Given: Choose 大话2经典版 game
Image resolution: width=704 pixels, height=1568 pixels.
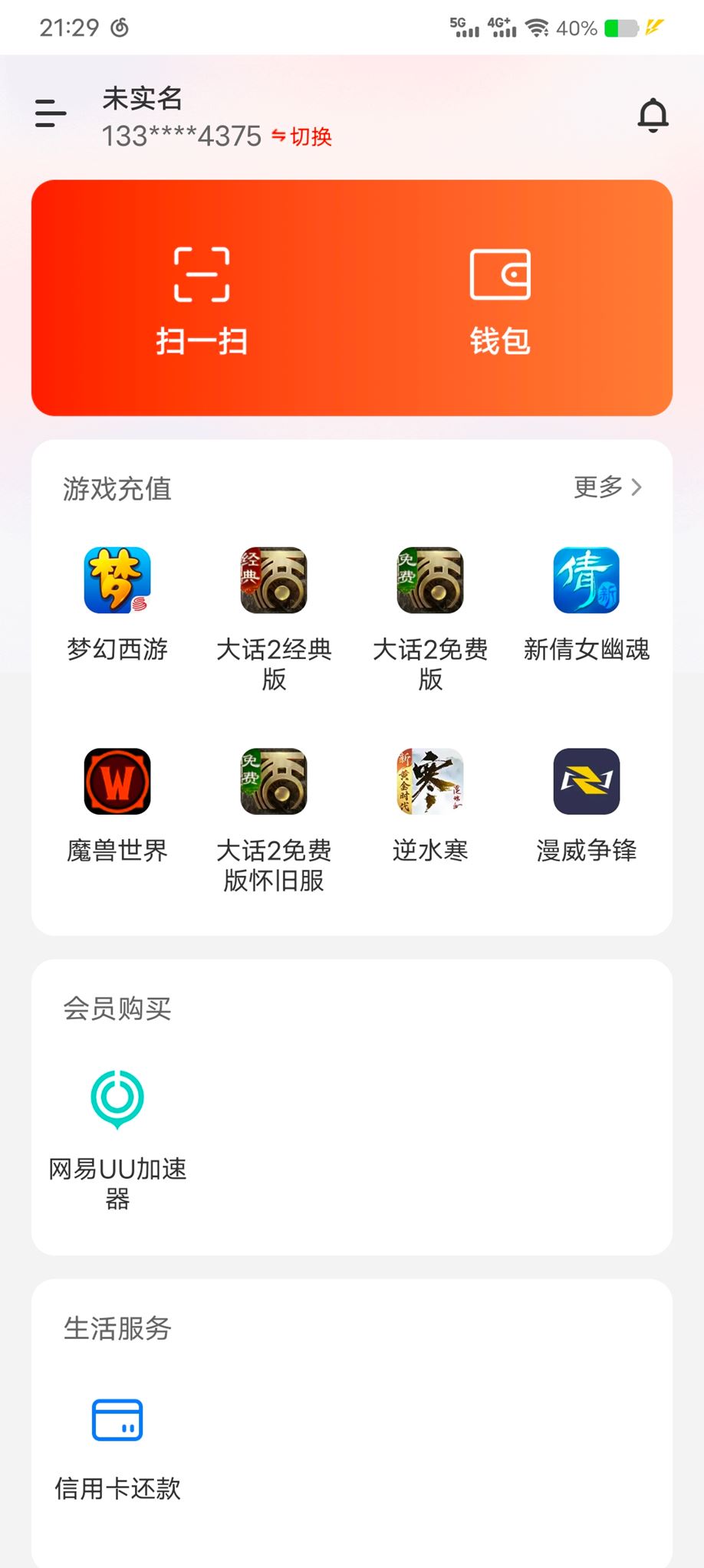Looking at the screenshot, I should (x=274, y=618).
